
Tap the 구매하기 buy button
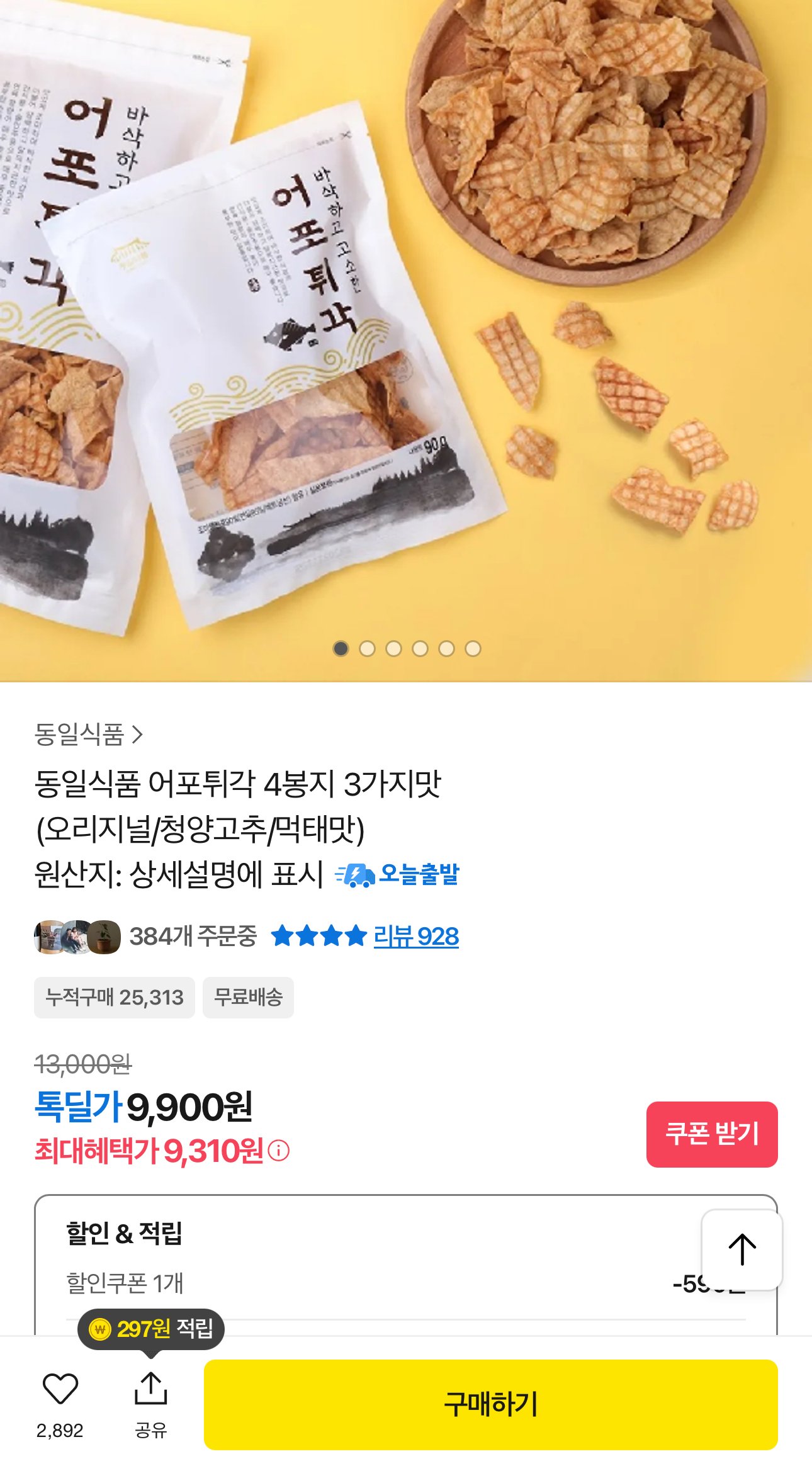point(490,1404)
